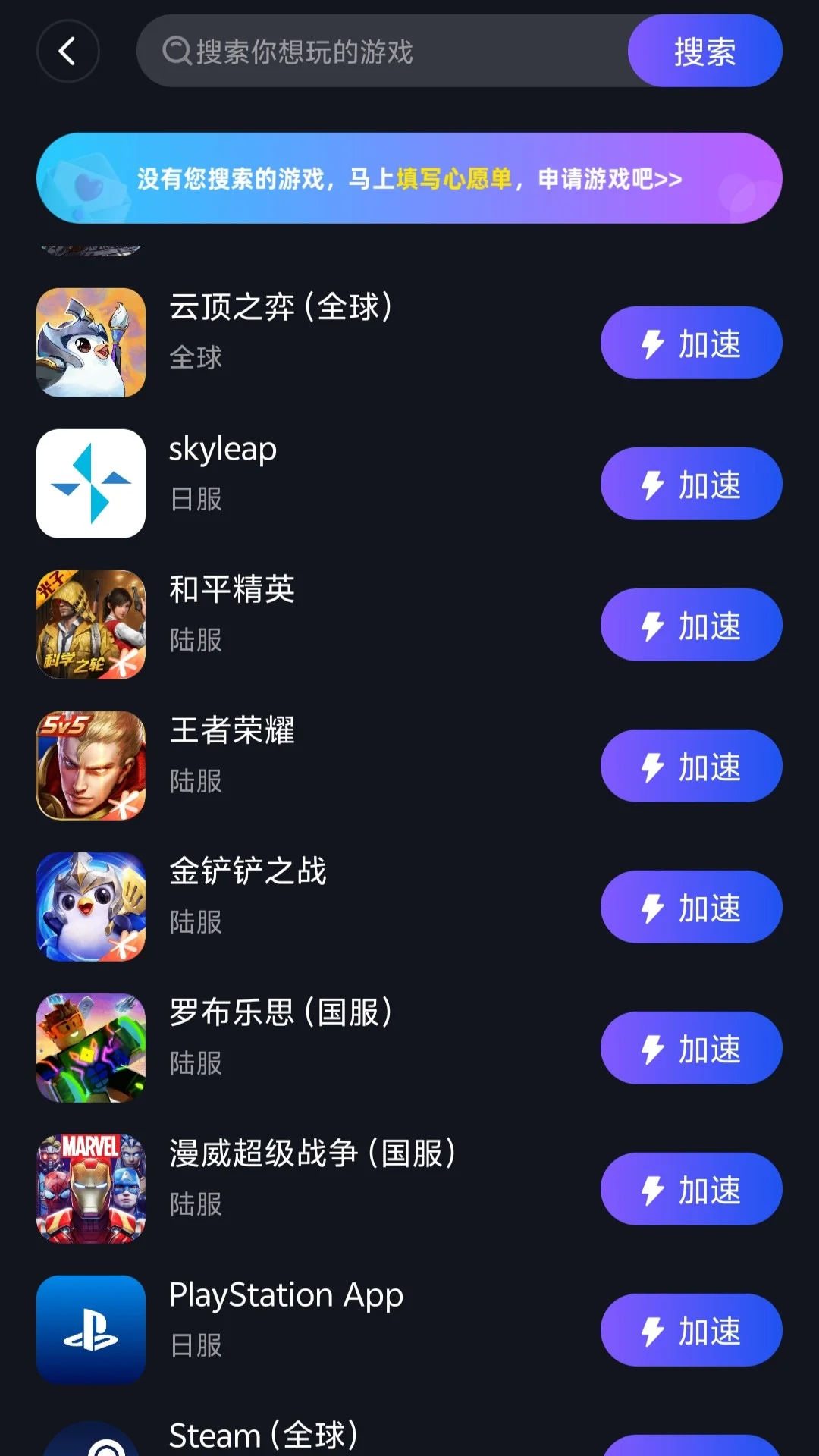
Task: Tap the PlayStation App icon
Action: [90, 1329]
